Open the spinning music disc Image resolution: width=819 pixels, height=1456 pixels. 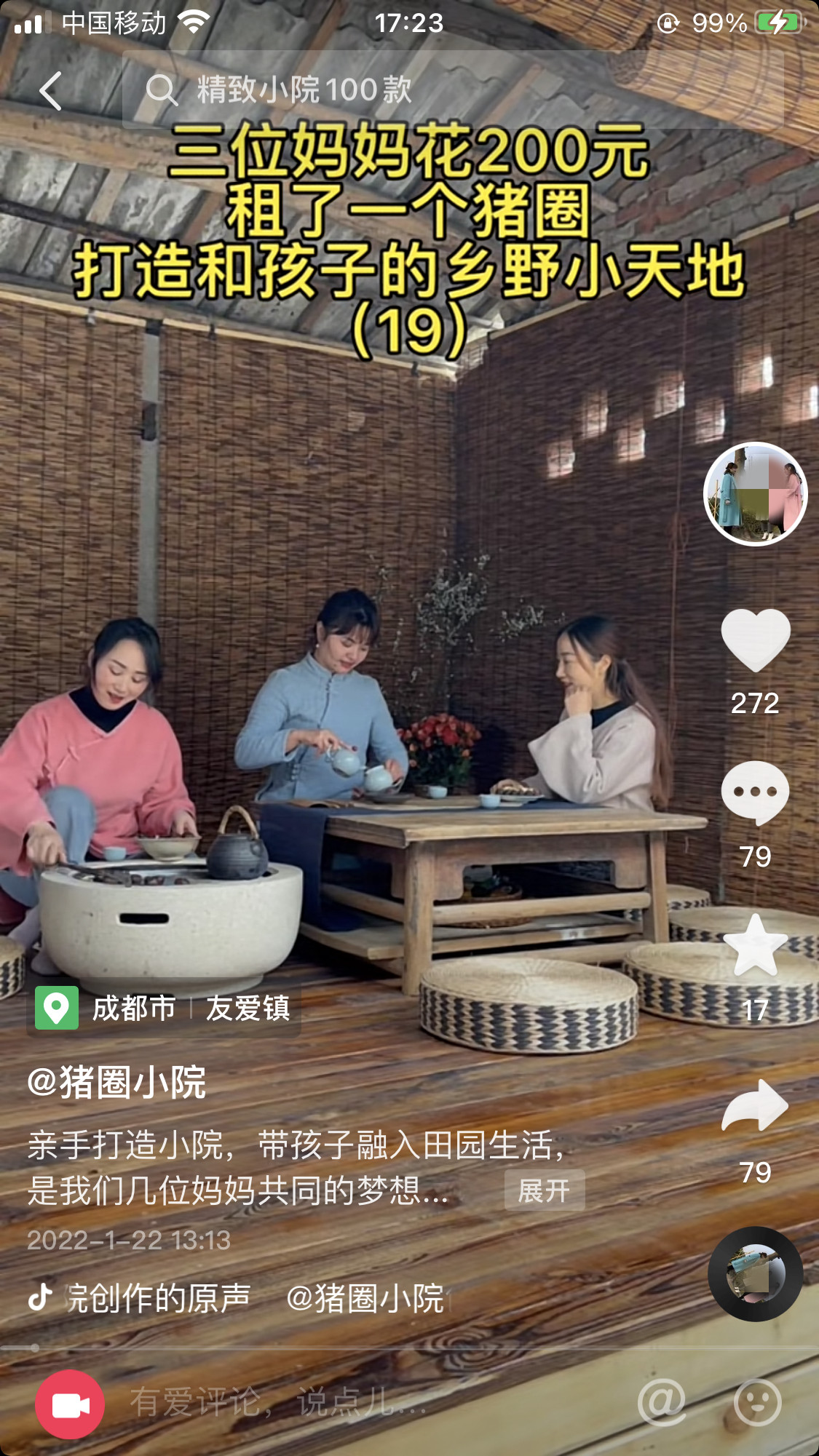pyautogui.click(x=755, y=1273)
